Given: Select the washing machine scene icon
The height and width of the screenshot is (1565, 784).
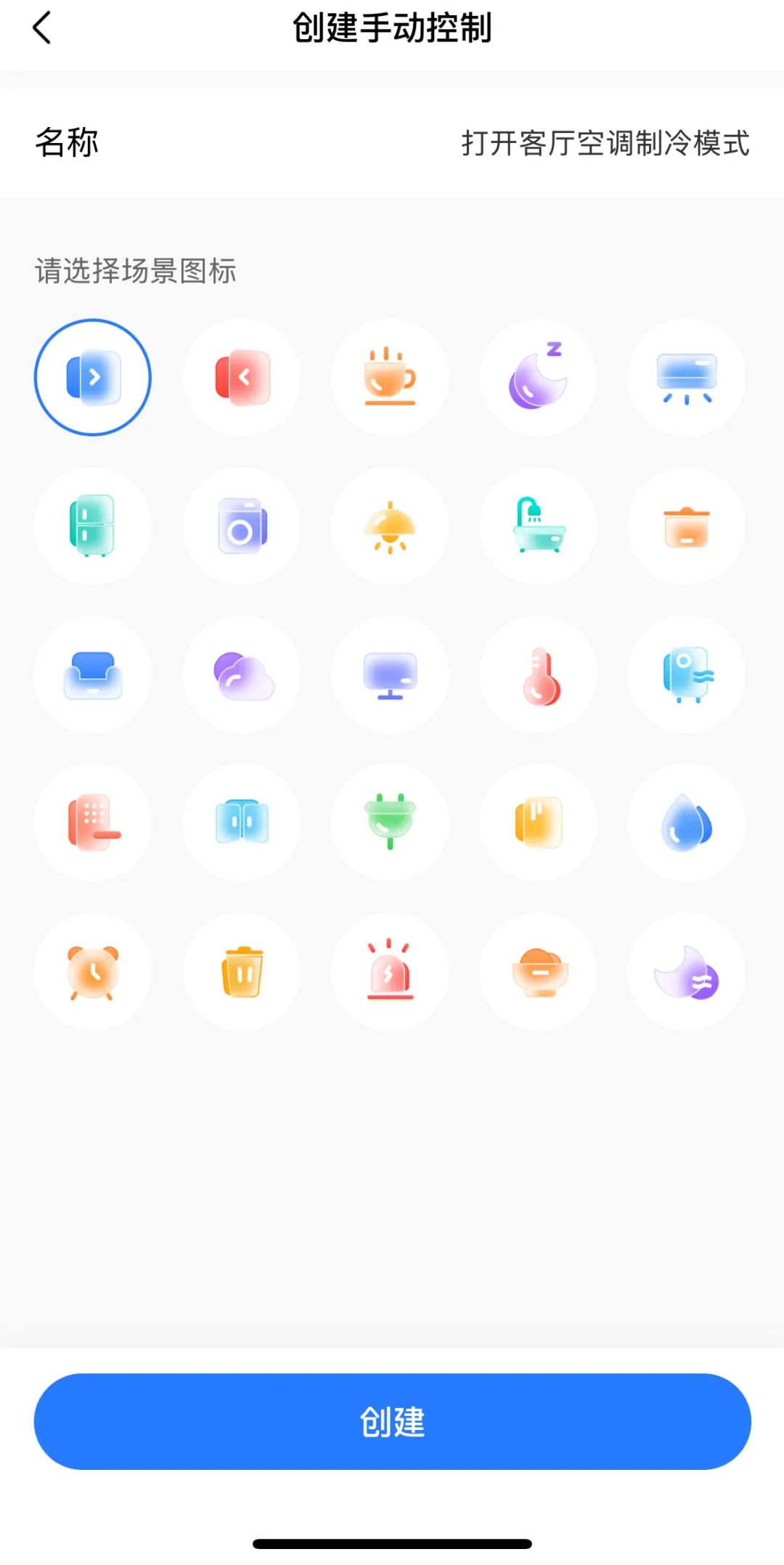Looking at the screenshot, I should (x=242, y=526).
